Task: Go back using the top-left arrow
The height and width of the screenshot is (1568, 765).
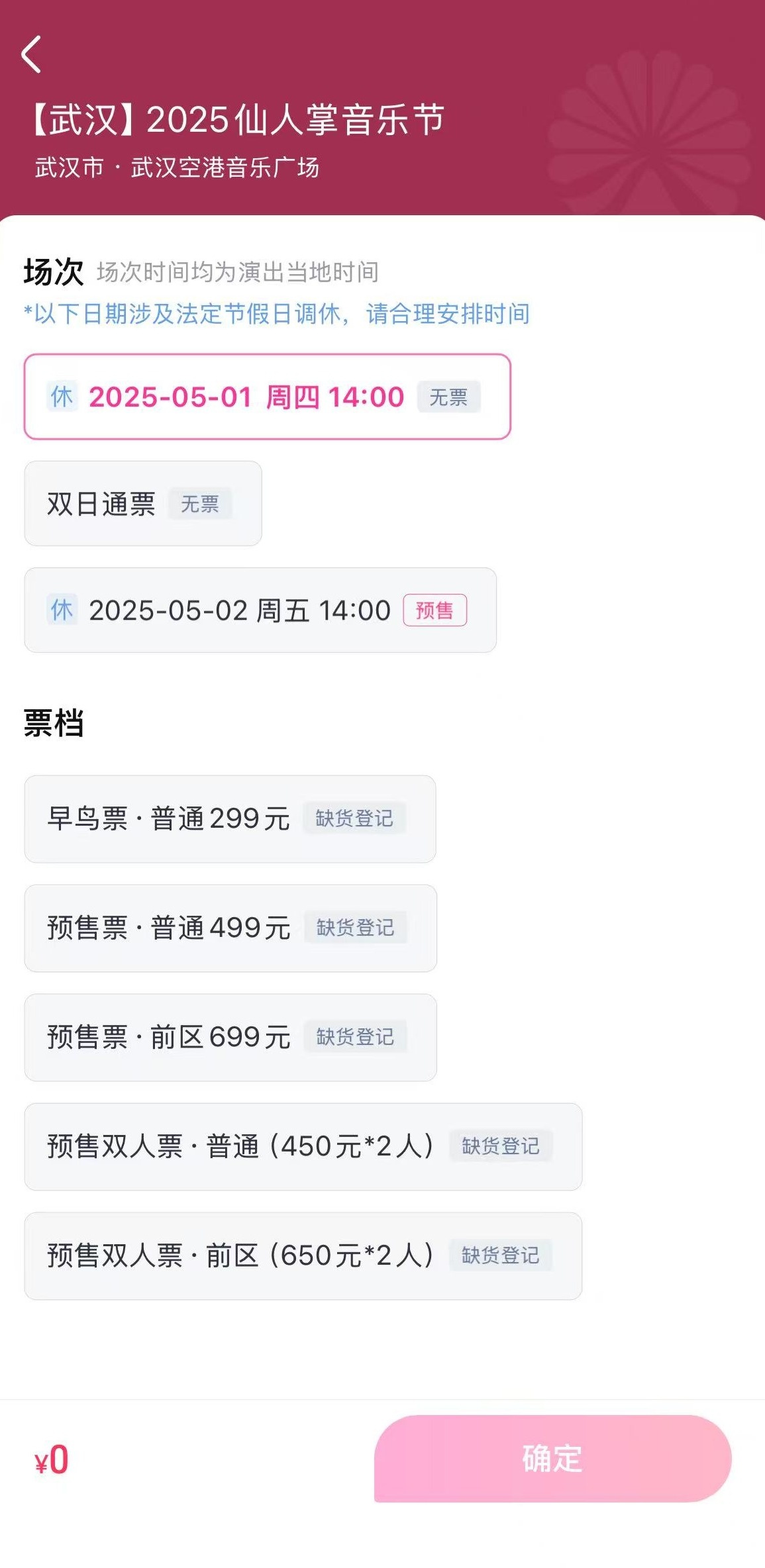Action: (x=31, y=54)
